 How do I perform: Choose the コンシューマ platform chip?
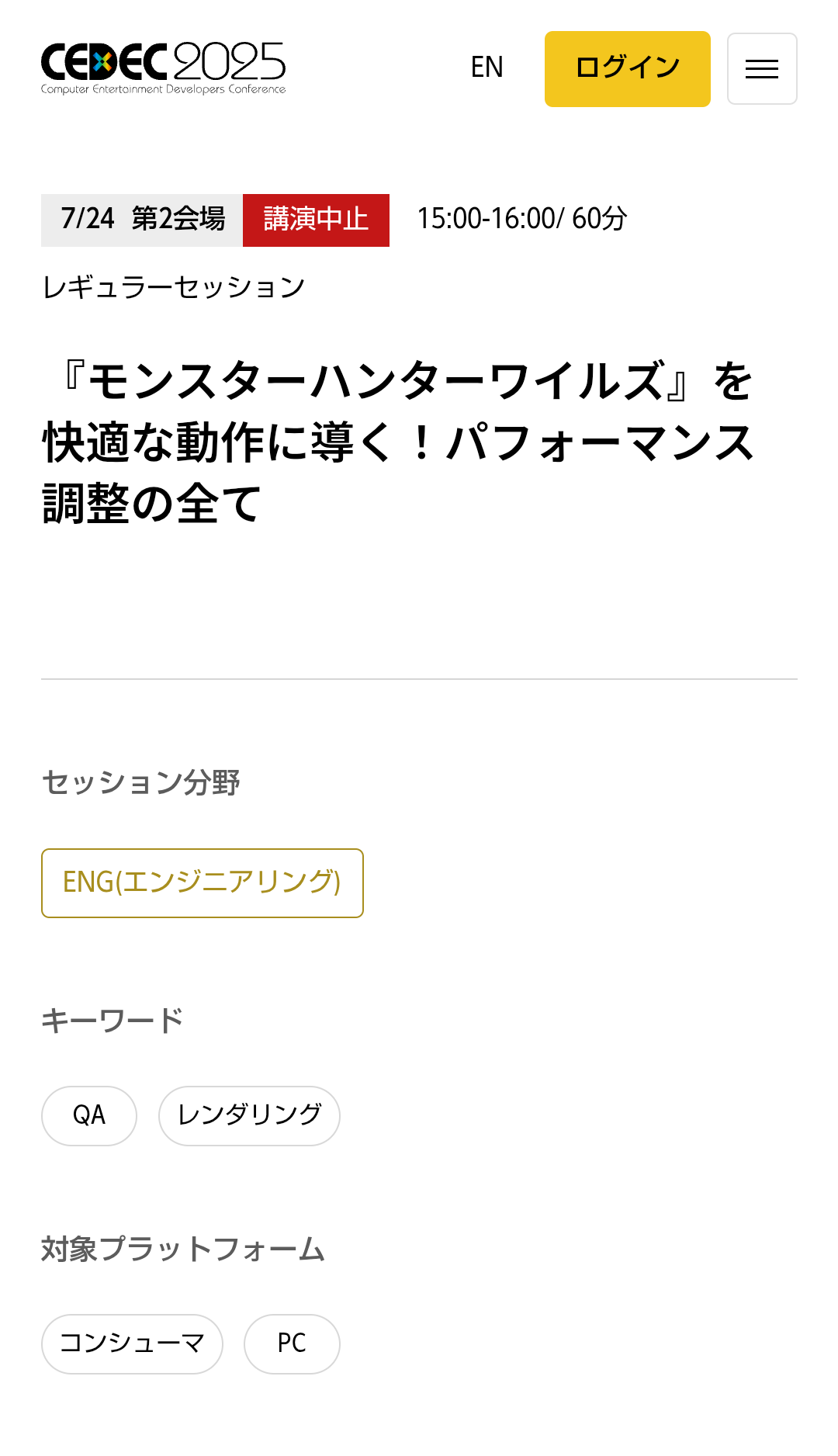(132, 1343)
